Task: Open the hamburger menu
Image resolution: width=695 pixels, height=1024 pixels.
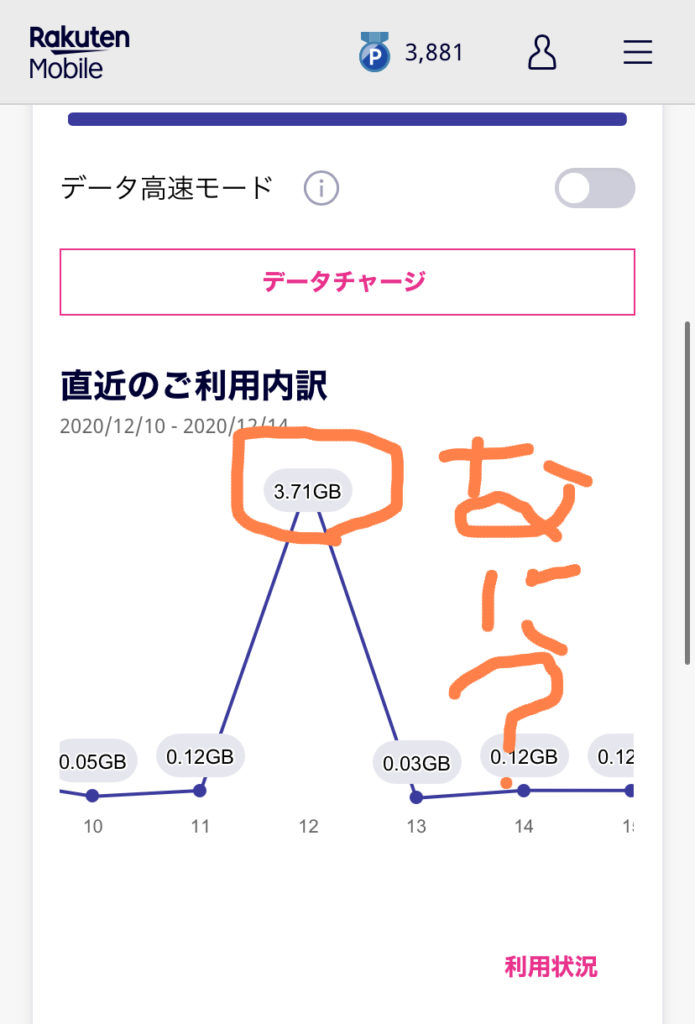Action: pyautogui.click(x=637, y=52)
